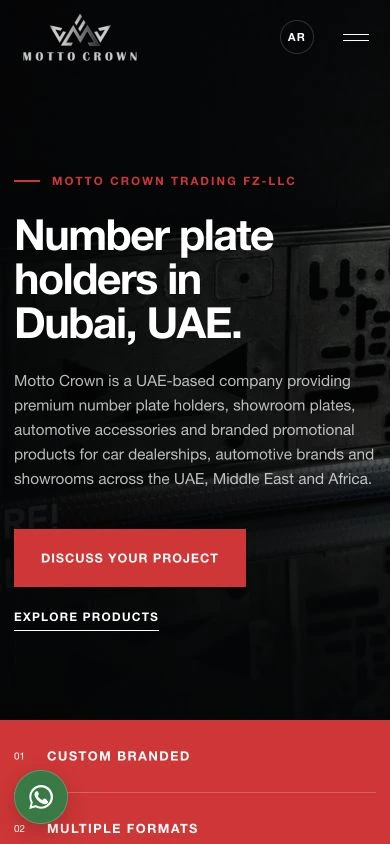Screen dimensions: 390x844
Task: Open the WhatsApp chat button
Action: 41,797
